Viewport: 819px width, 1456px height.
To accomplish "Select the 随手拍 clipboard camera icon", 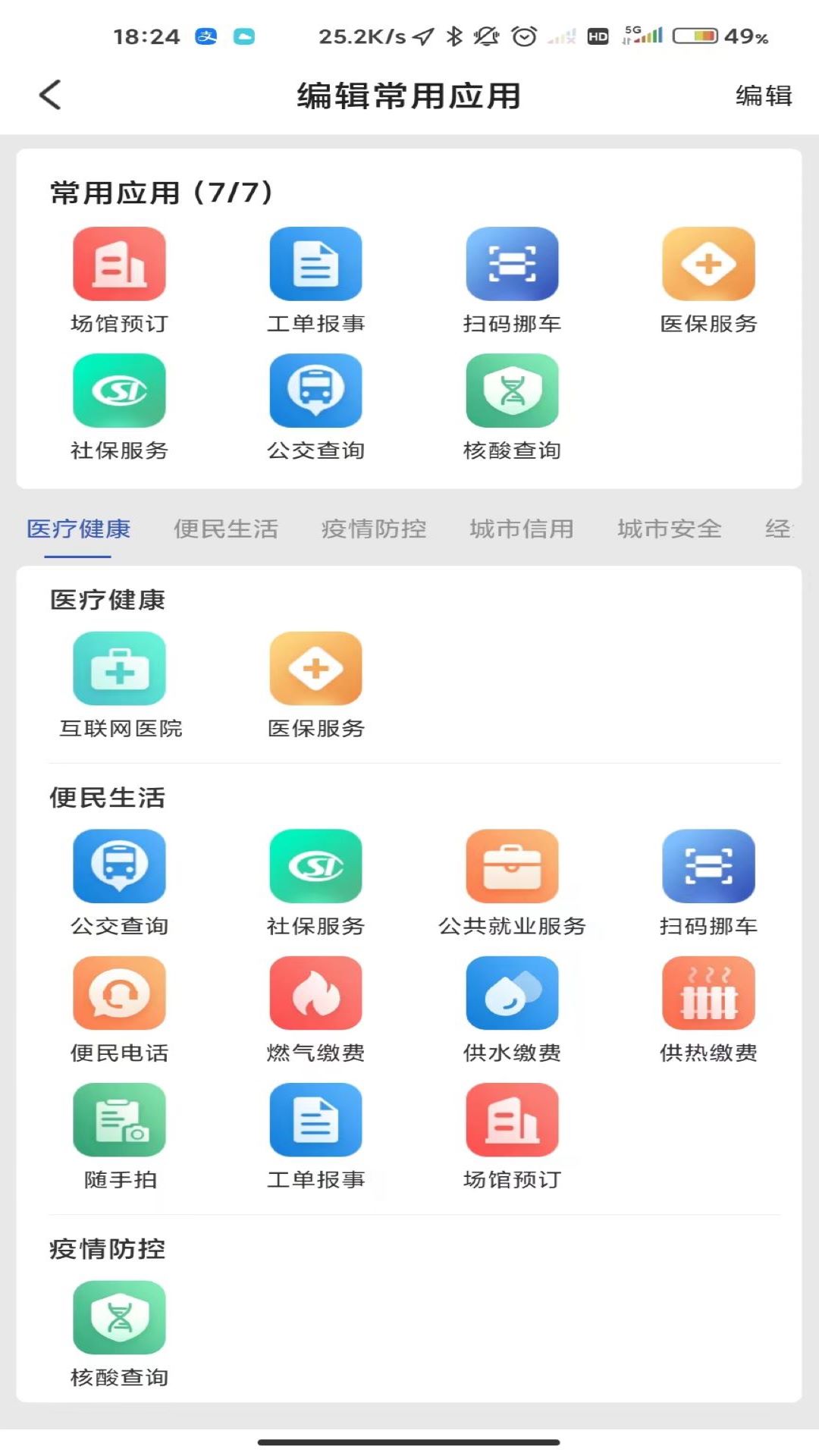I will 118,1120.
